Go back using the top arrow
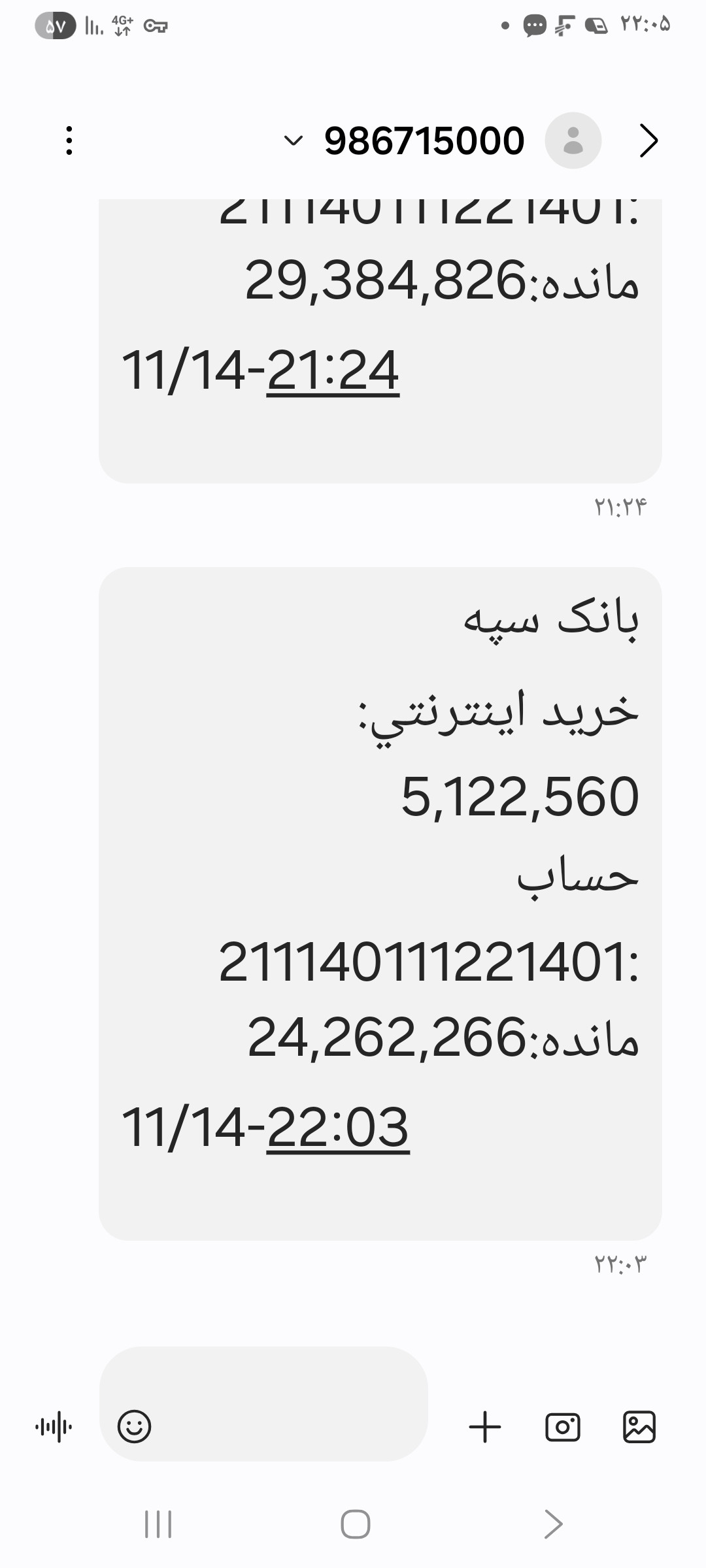 point(648,140)
